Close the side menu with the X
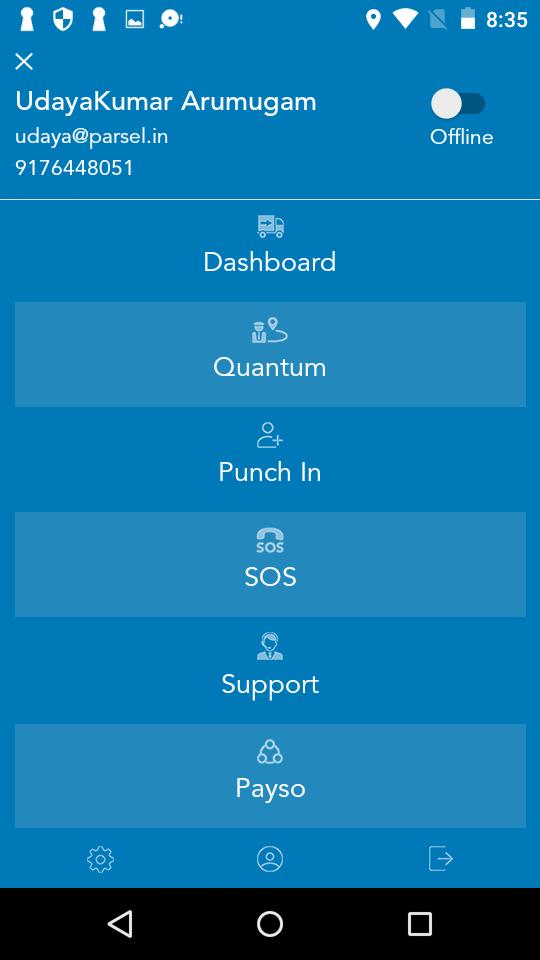540x960 pixels. 24,61
